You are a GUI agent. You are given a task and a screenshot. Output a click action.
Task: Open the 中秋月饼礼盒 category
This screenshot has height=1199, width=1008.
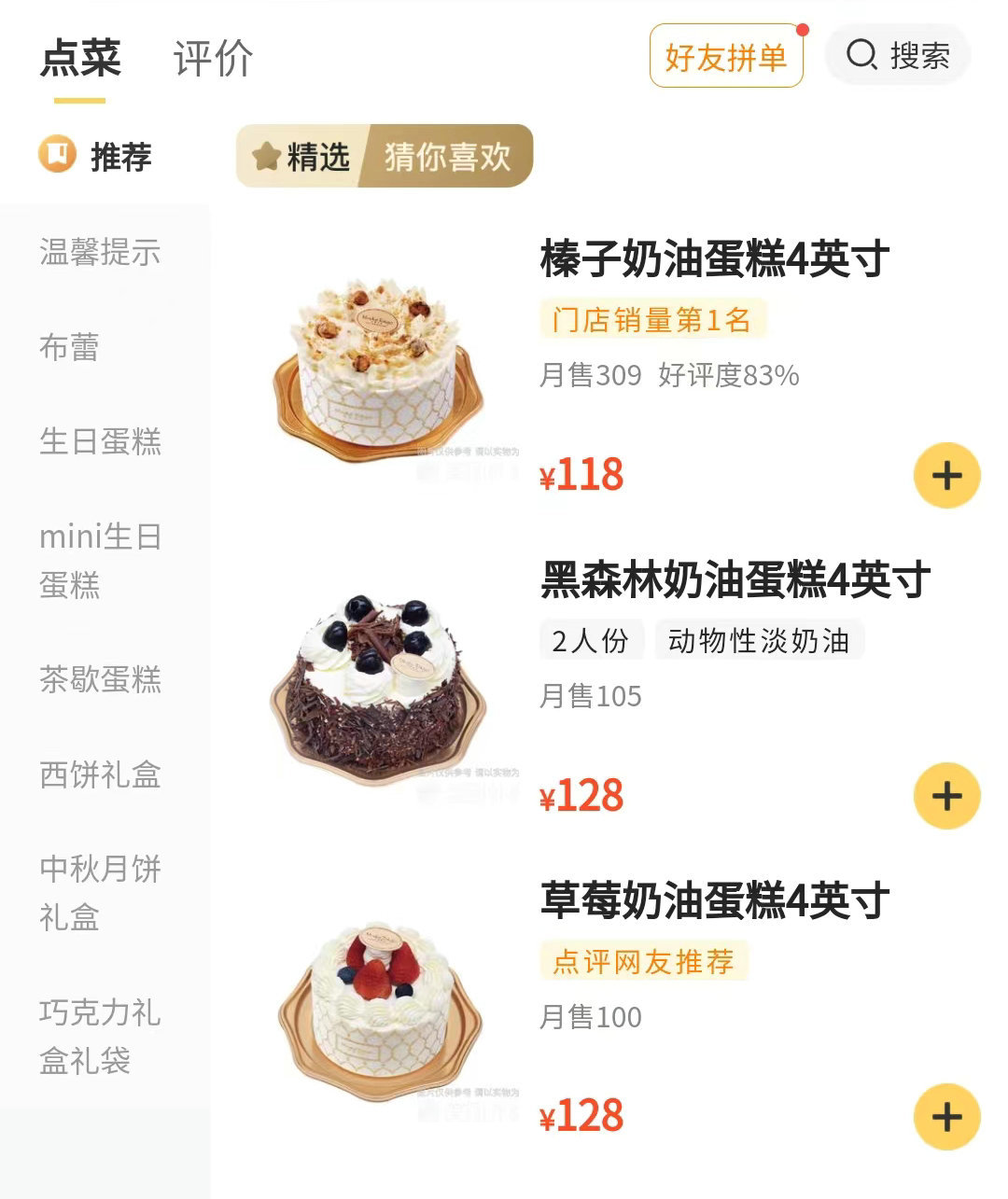coord(100,893)
